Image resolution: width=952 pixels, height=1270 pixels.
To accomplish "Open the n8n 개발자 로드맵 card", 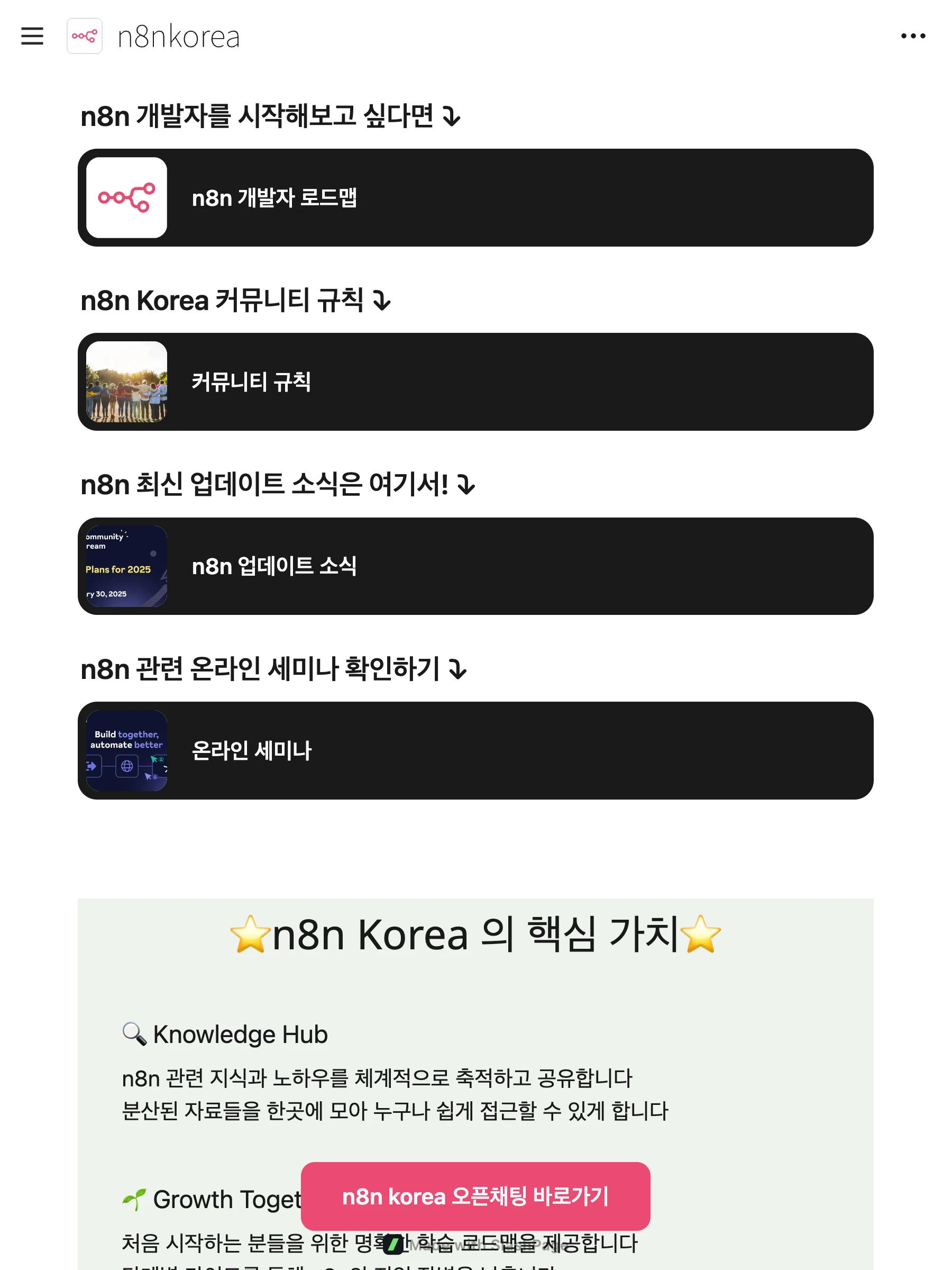I will point(475,198).
